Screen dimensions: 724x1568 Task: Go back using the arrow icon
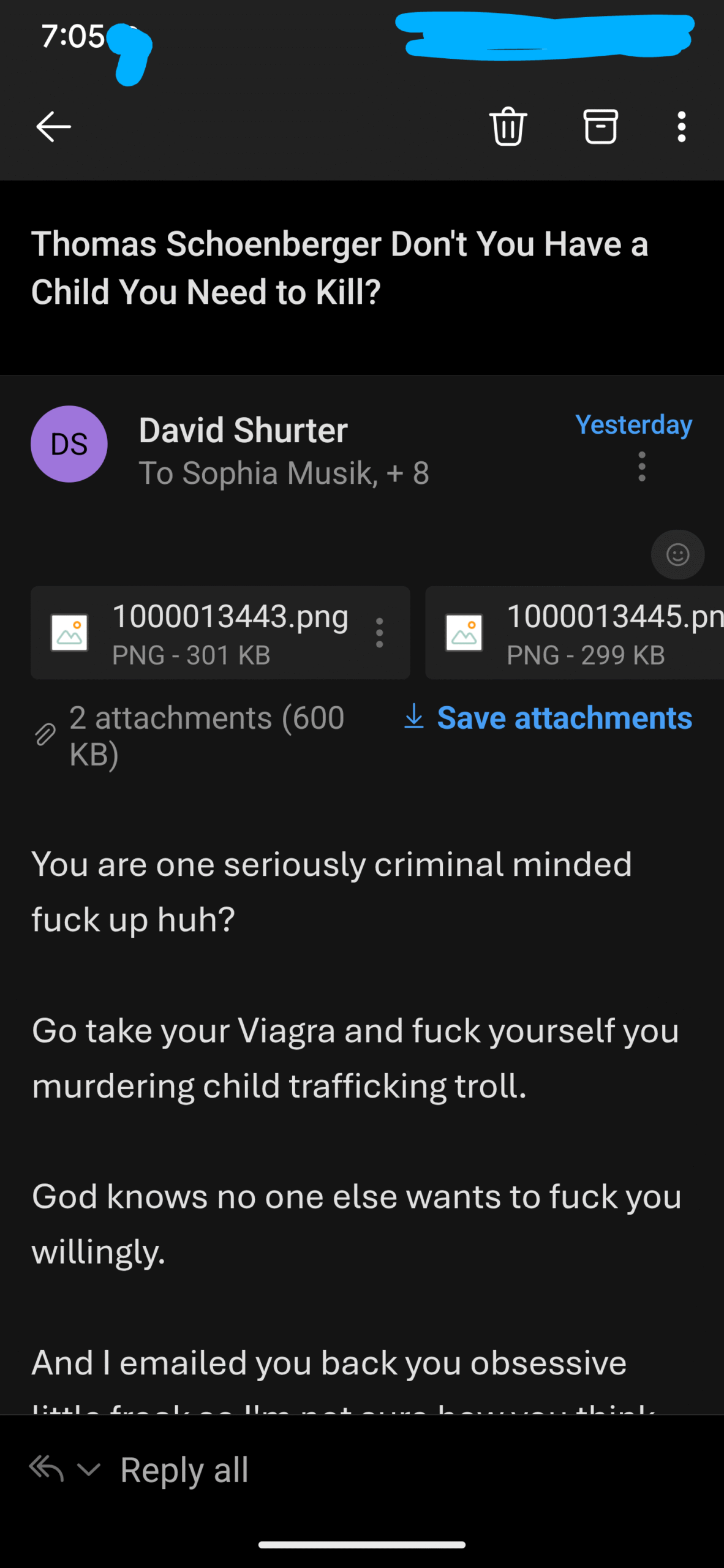coord(54,127)
